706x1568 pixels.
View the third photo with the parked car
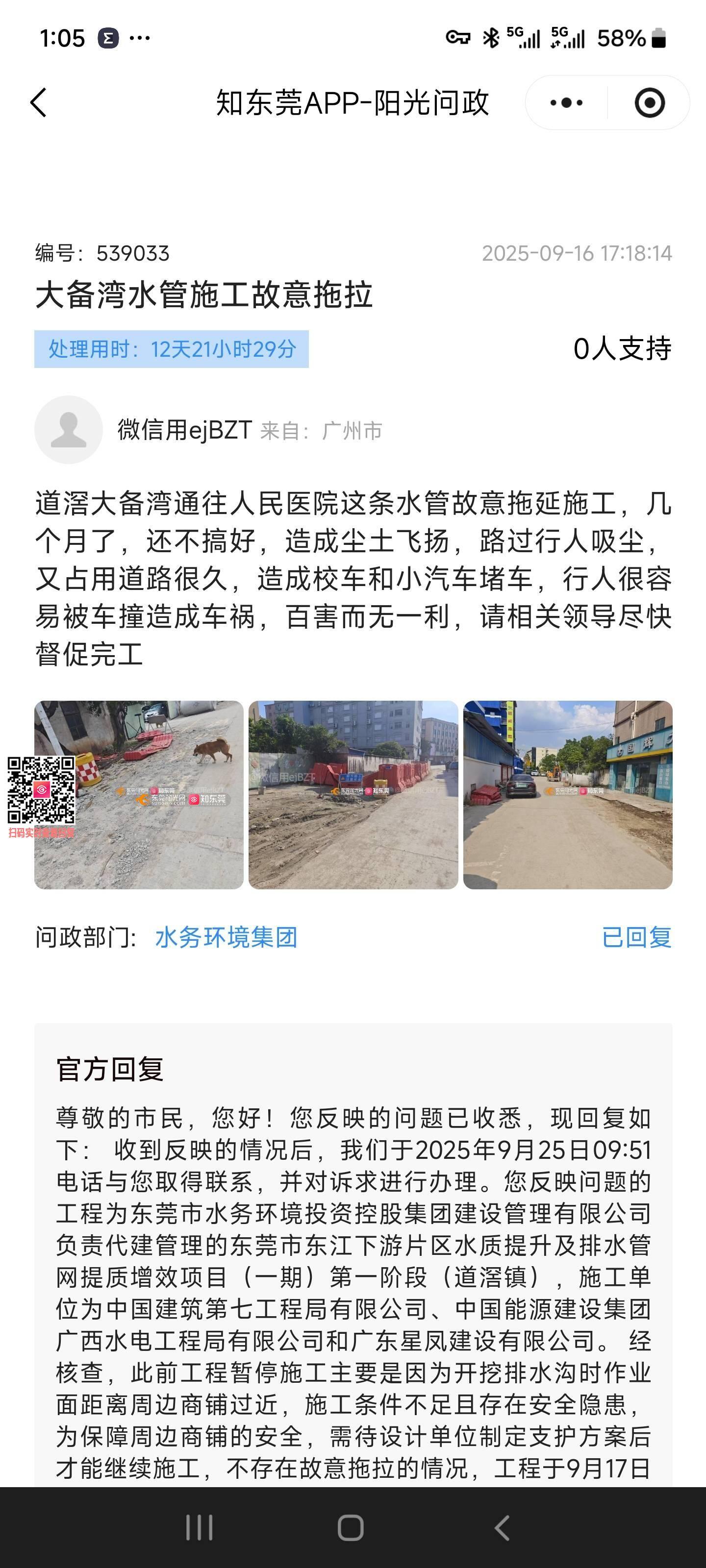567,794
